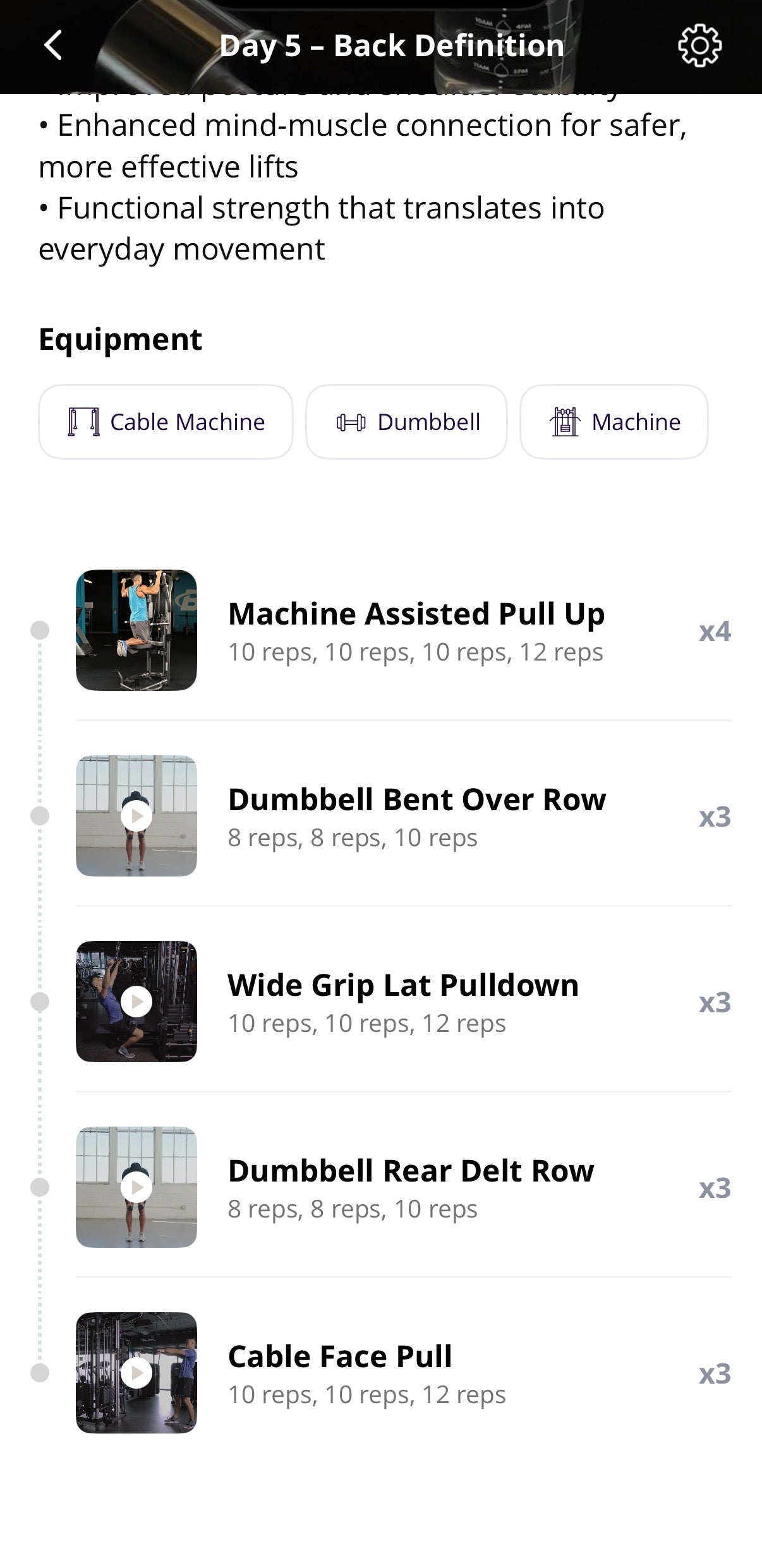Tap the play icon on Cable Face Pull
This screenshot has width=762, height=1568.
[137, 1372]
